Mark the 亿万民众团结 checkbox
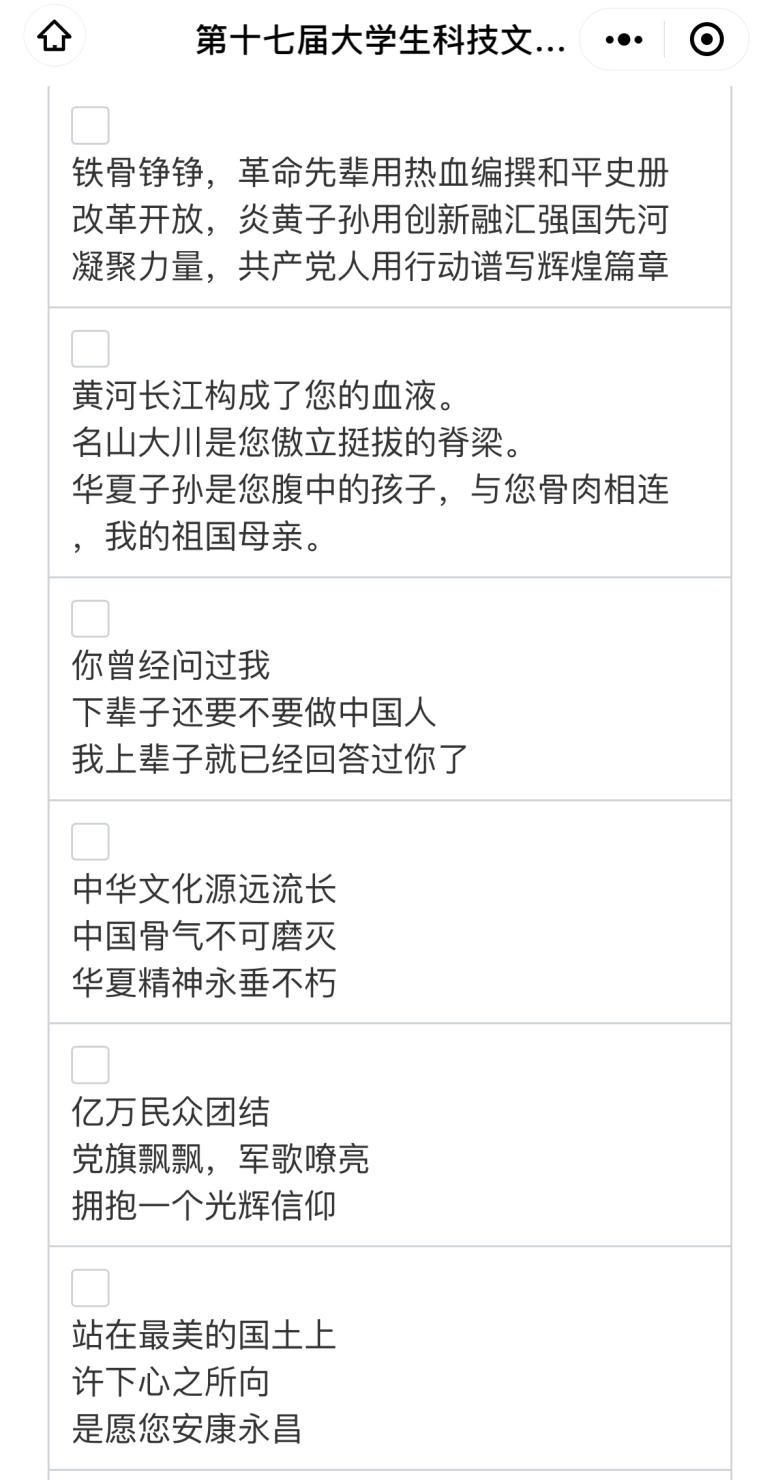The image size is (763, 1480). pyautogui.click(x=90, y=1065)
